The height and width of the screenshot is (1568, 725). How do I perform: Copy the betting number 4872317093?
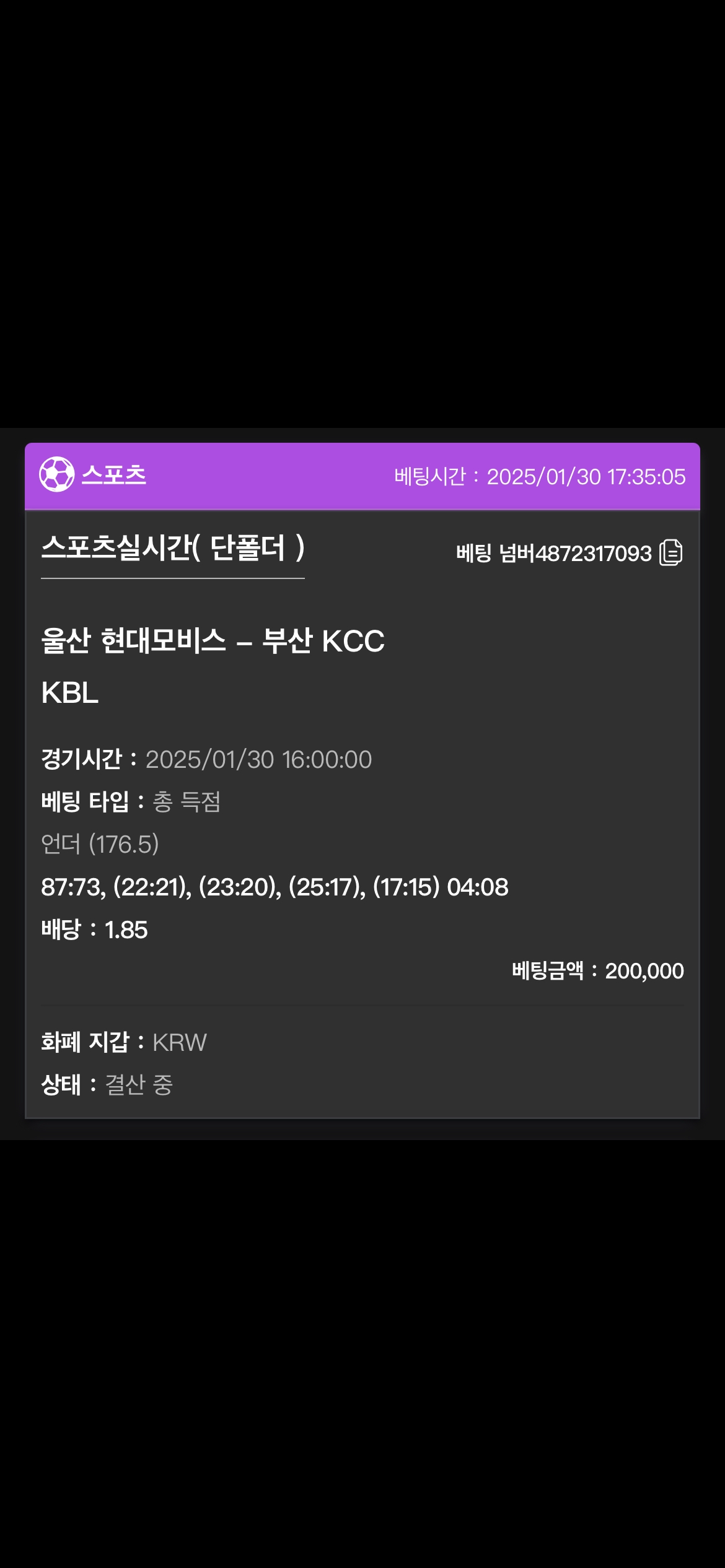671,552
